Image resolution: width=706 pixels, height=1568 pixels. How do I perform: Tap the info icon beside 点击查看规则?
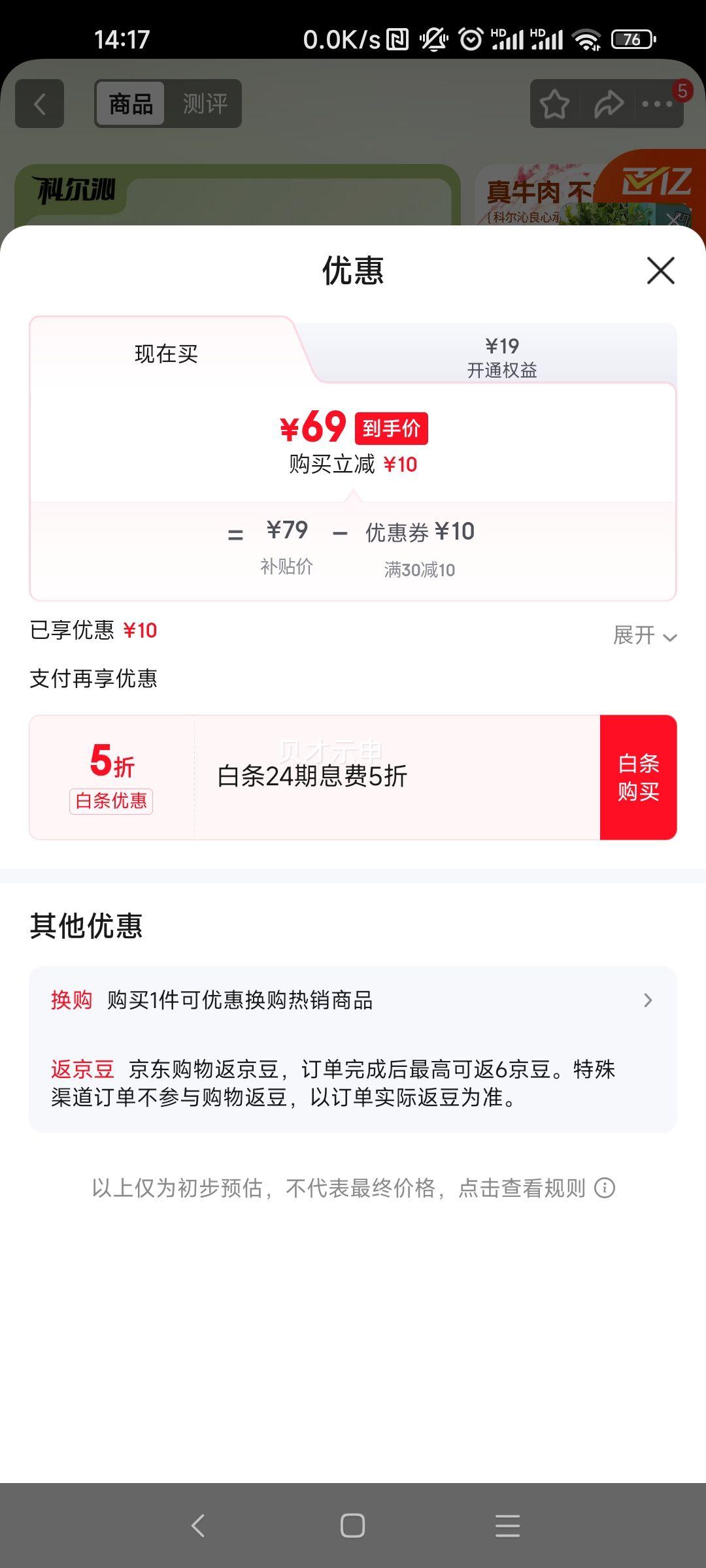pos(605,1188)
